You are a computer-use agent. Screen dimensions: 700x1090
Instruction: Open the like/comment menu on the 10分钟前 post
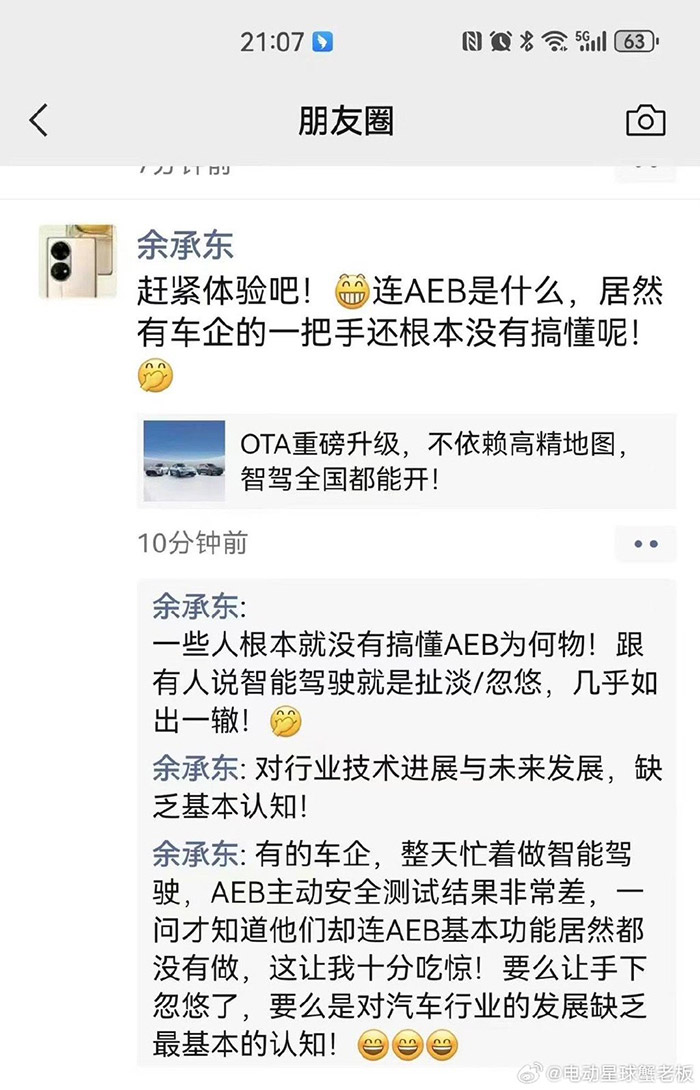coord(646,543)
